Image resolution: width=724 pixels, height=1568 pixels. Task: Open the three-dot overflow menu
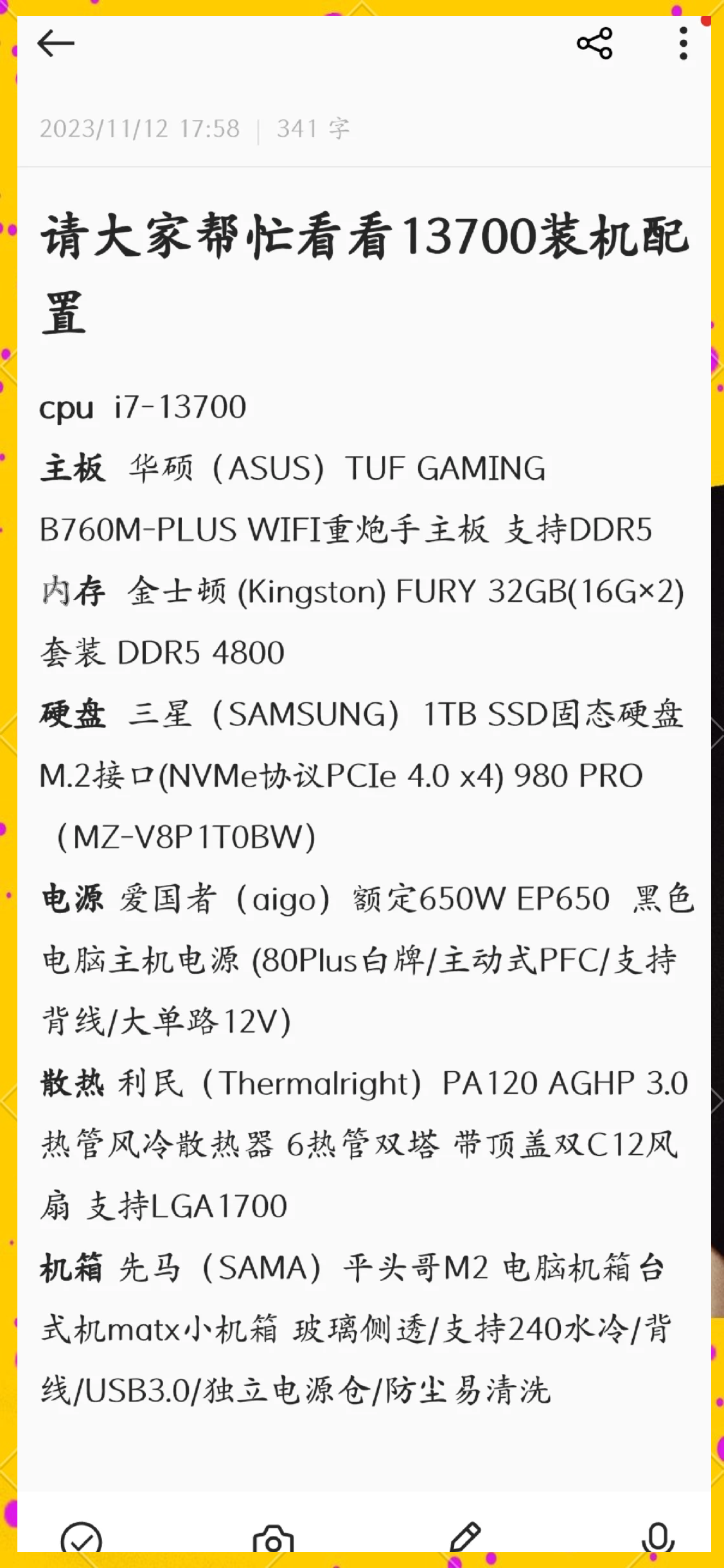tap(684, 44)
